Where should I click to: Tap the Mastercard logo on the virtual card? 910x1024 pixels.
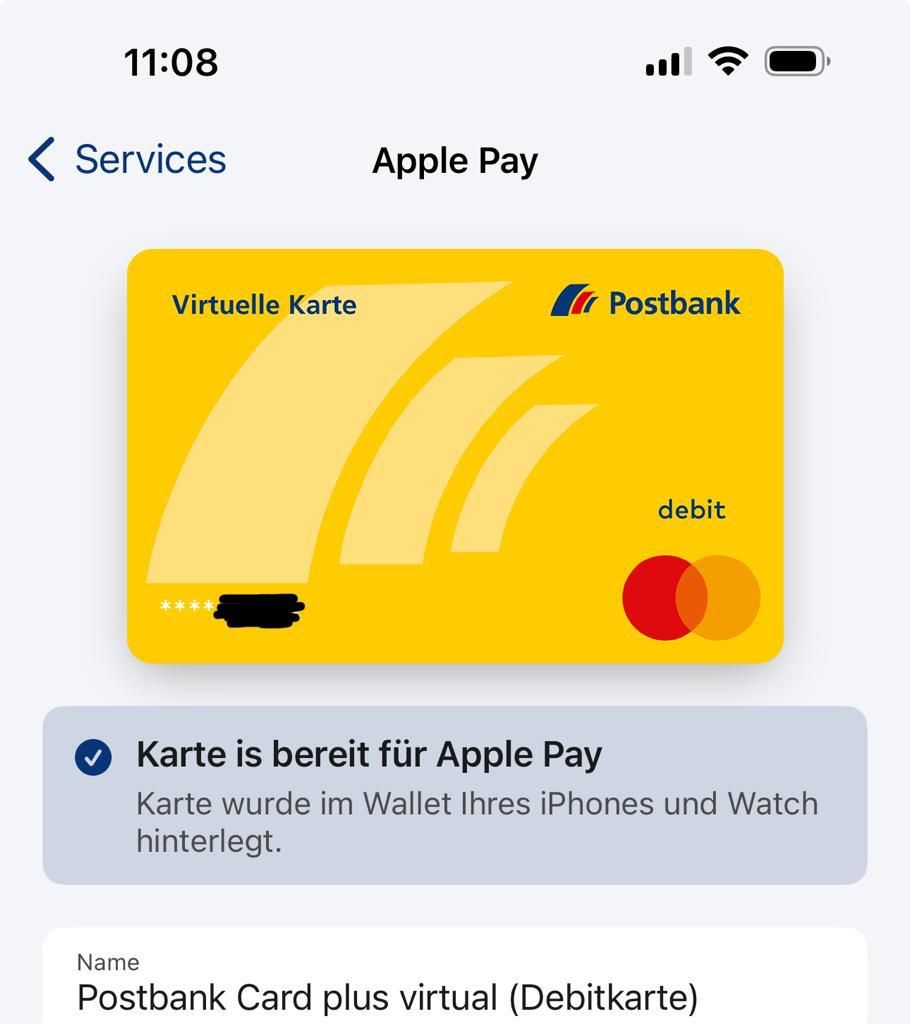(x=690, y=597)
